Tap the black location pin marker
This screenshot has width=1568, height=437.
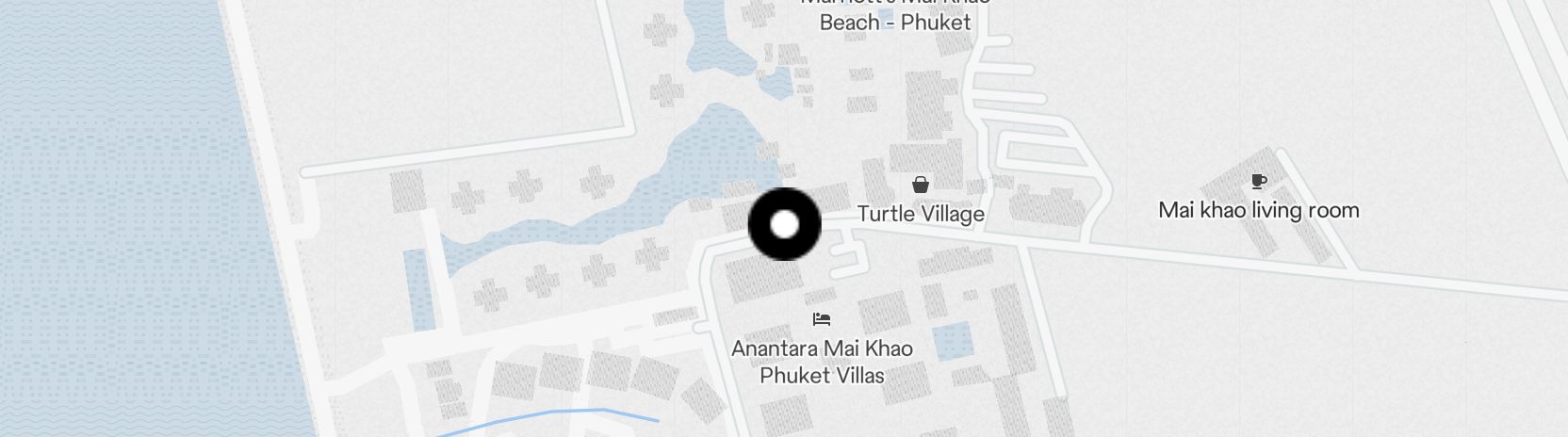(784, 224)
